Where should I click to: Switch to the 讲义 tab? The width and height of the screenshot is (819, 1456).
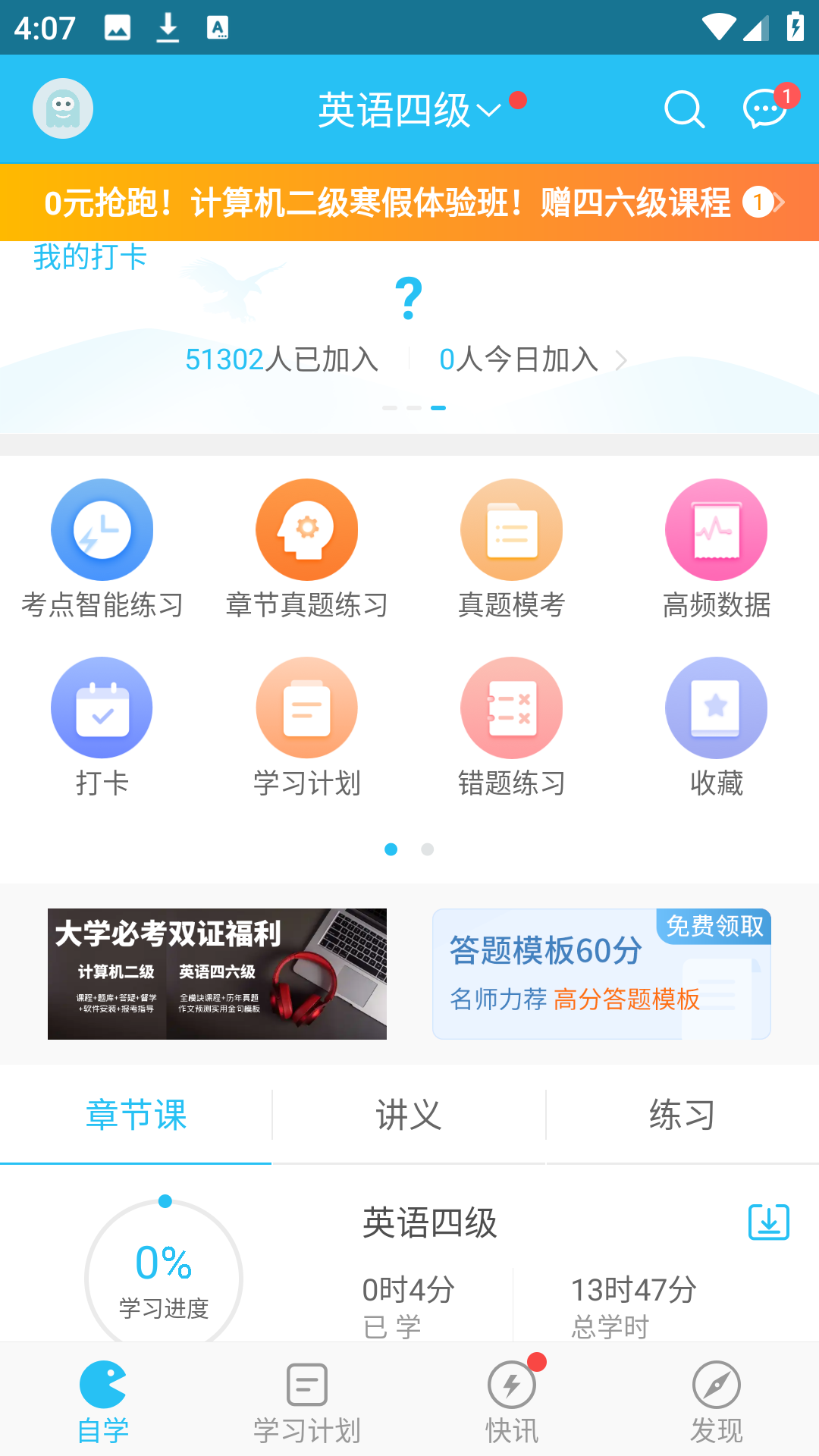pyautogui.click(x=409, y=1114)
